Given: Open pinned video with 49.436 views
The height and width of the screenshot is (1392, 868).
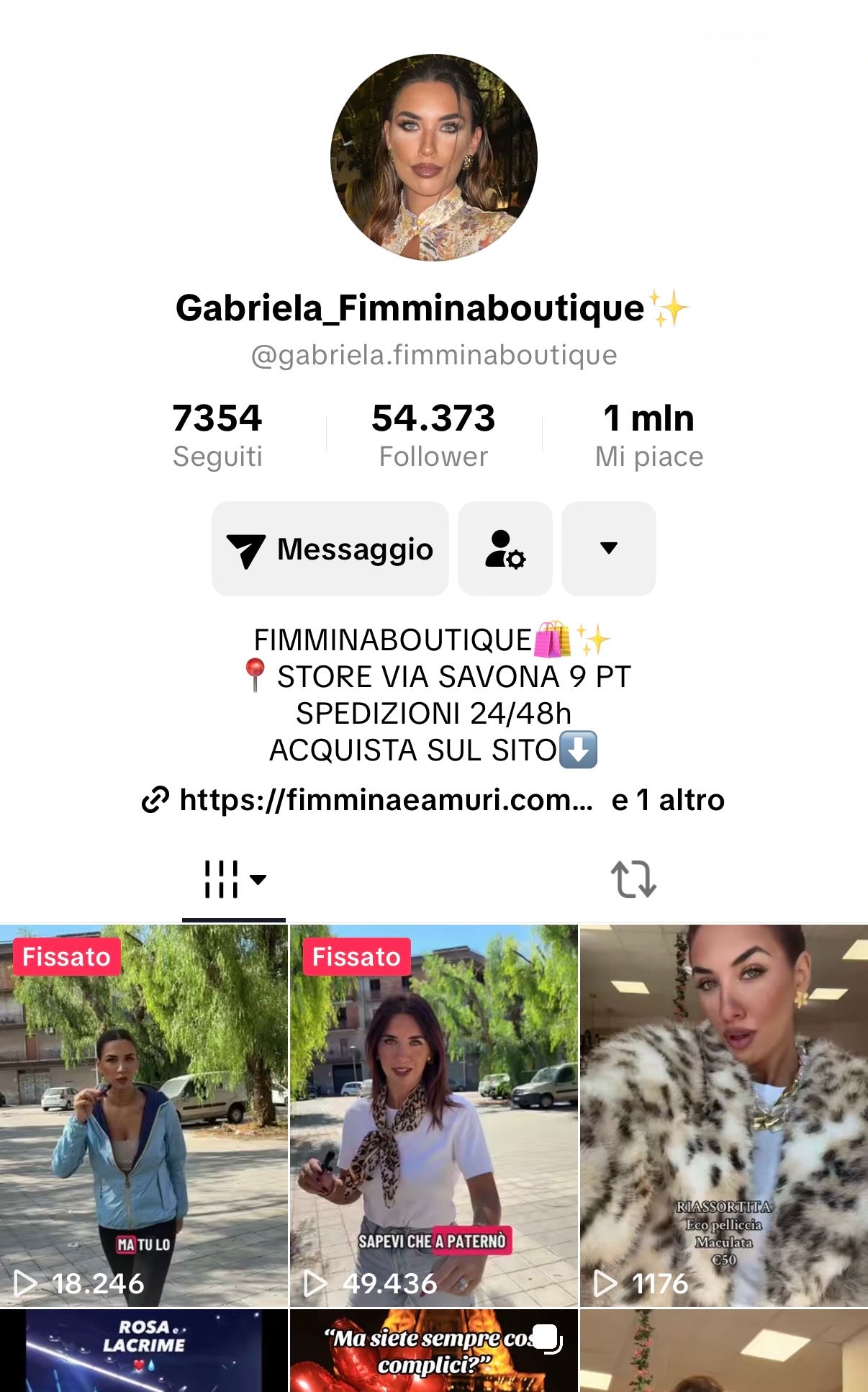Looking at the screenshot, I should (433, 1115).
